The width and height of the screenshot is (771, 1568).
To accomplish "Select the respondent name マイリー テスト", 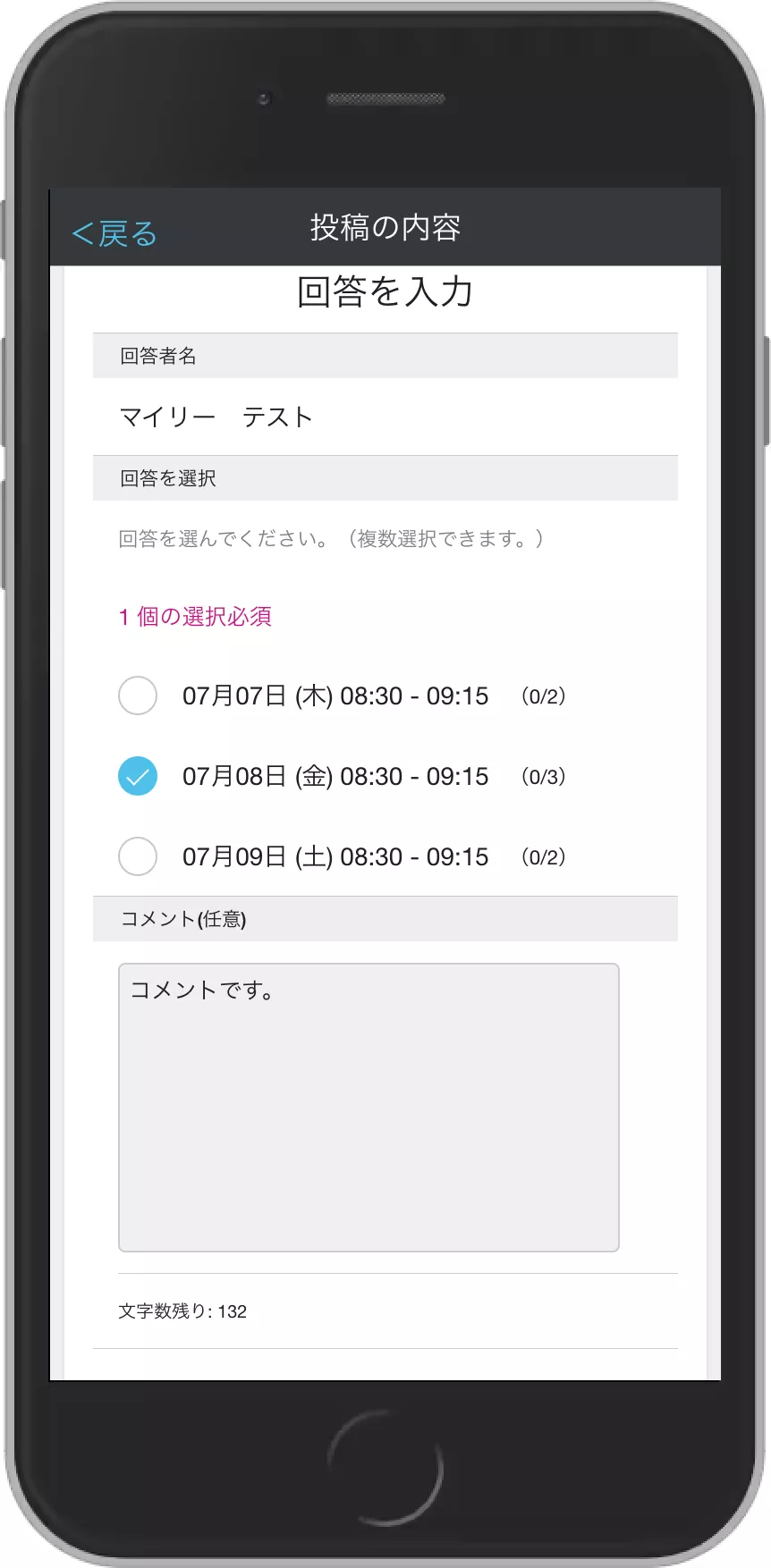I will pos(215,416).
